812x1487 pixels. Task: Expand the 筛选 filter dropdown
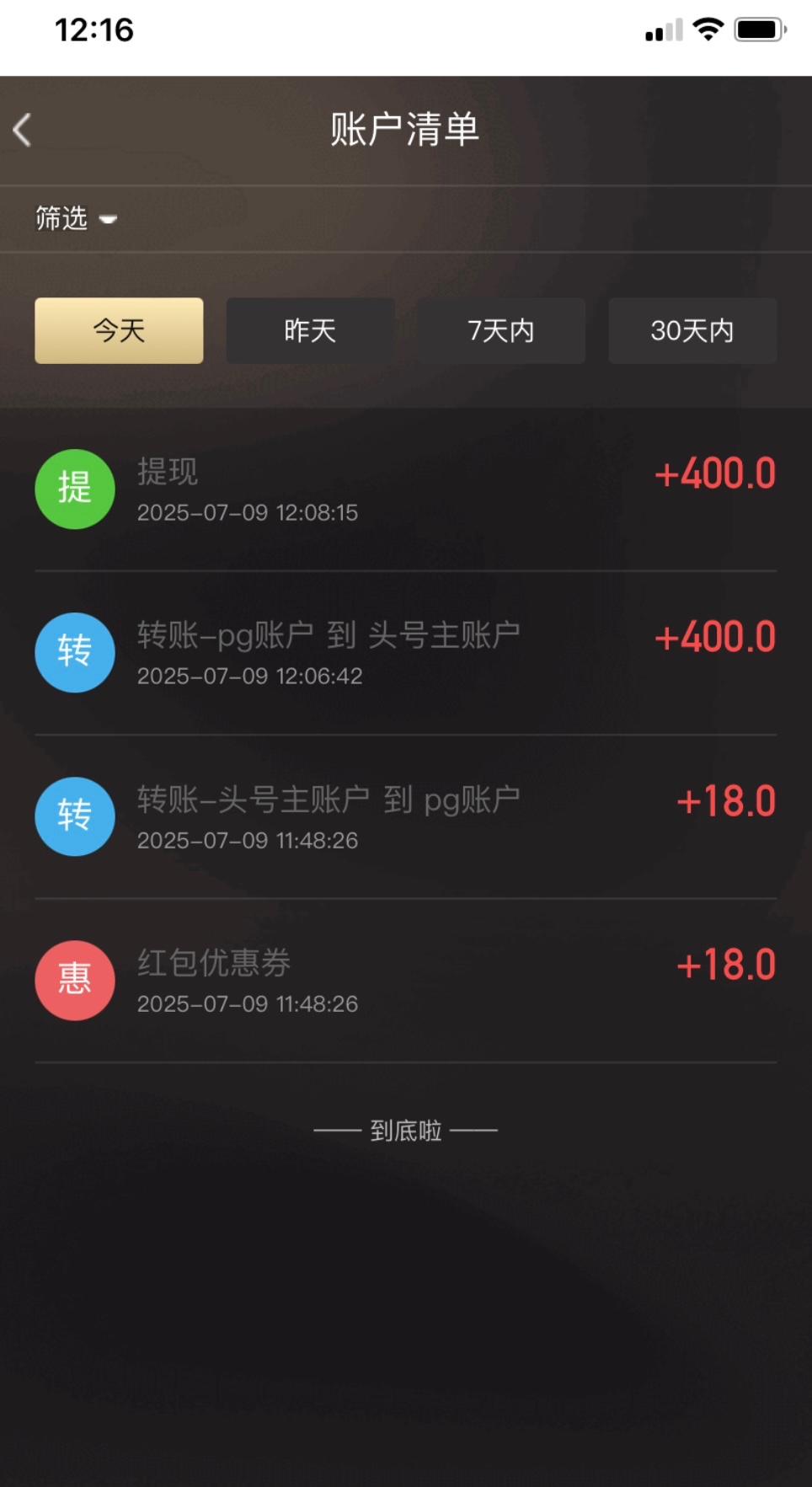point(76,219)
